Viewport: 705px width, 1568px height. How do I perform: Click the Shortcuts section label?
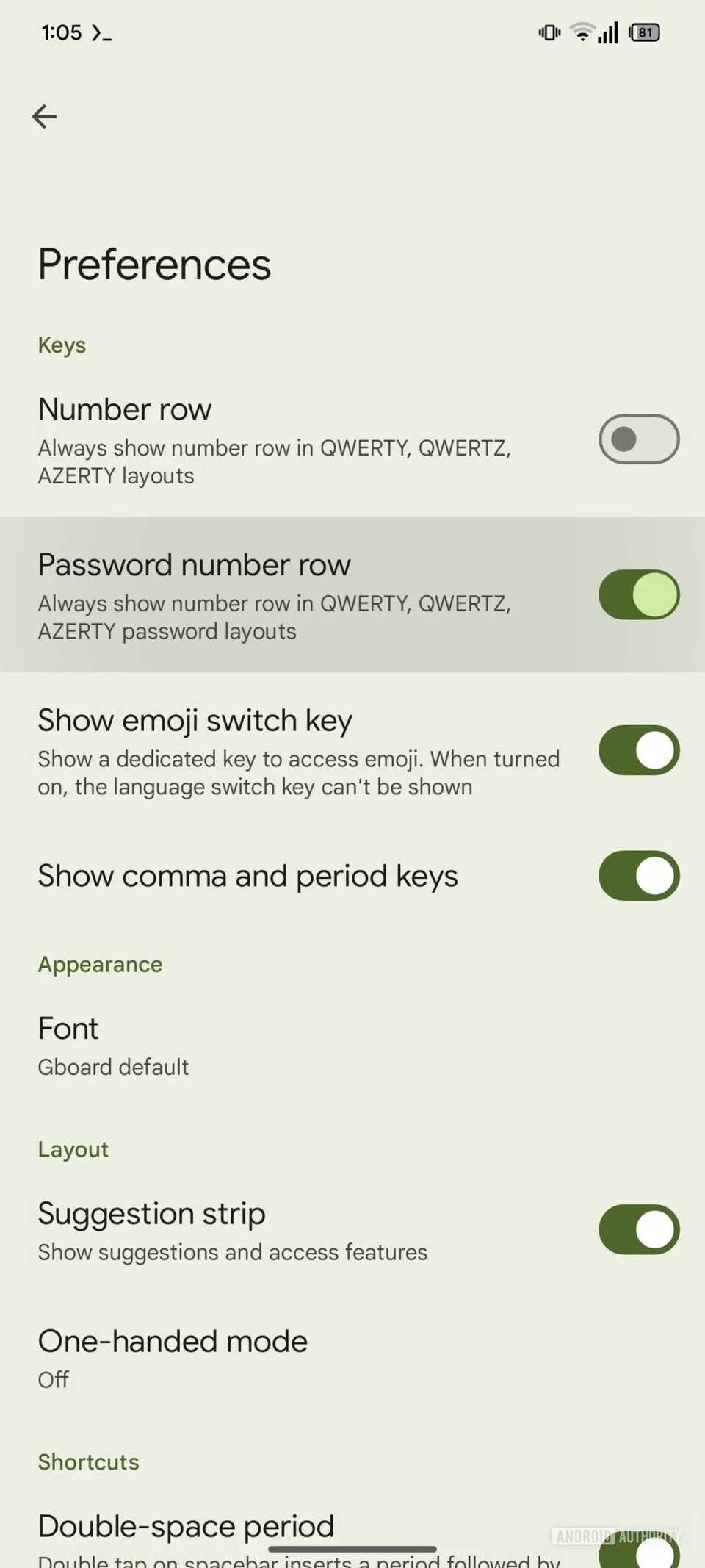tap(88, 1461)
